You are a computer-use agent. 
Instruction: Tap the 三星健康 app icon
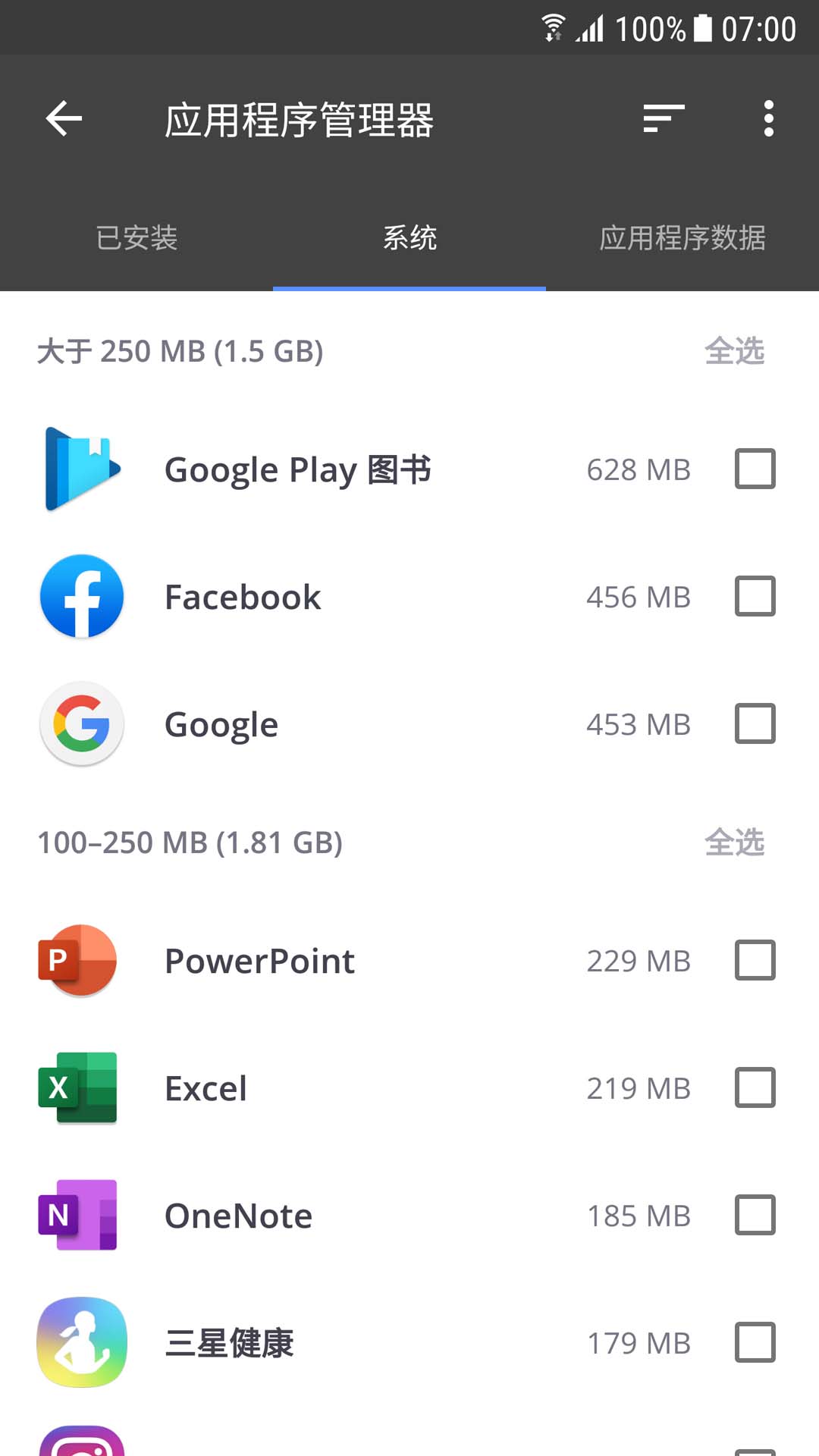click(x=81, y=1342)
